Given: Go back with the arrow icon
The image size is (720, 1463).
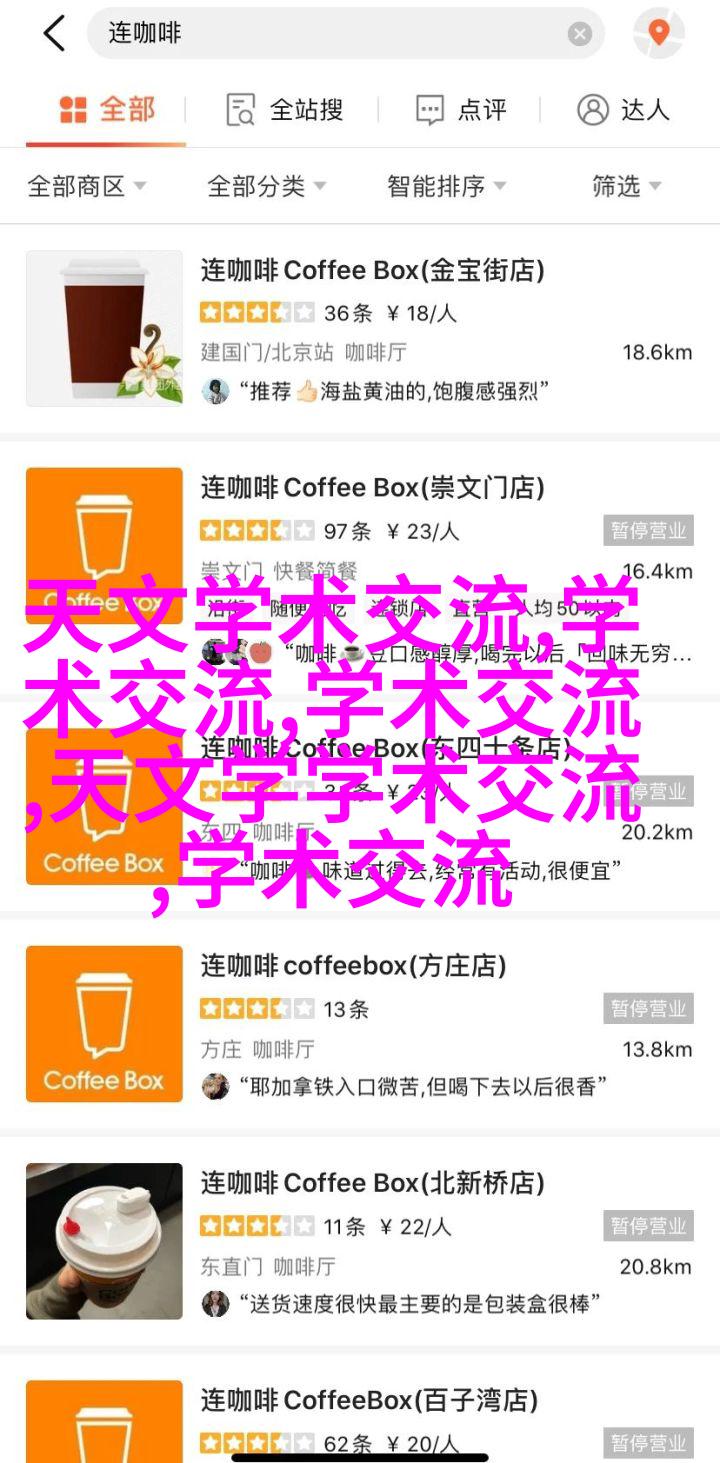Looking at the screenshot, I should click(54, 34).
